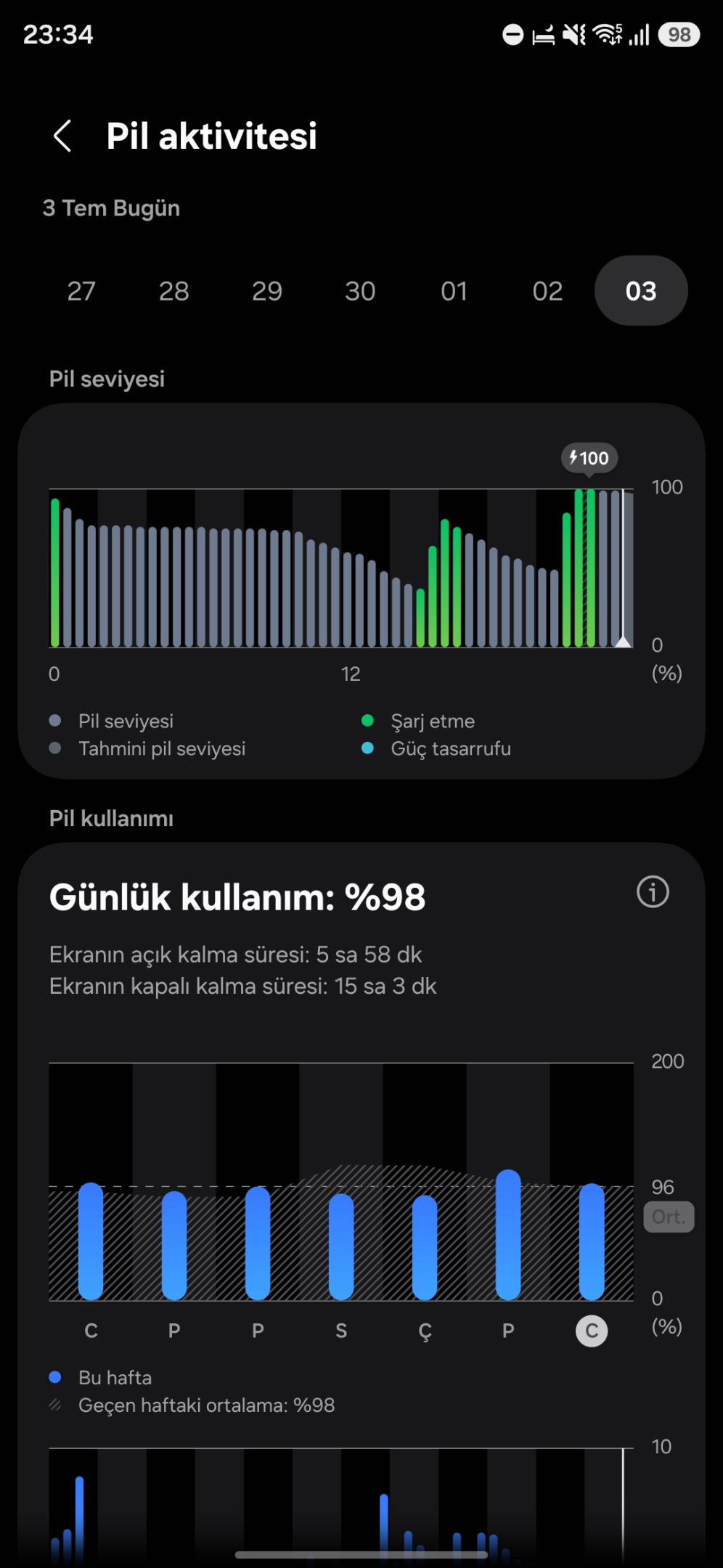View battery activity for 02
The height and width of the screenshot is (1568, 723).
click(x=547, y=291)
